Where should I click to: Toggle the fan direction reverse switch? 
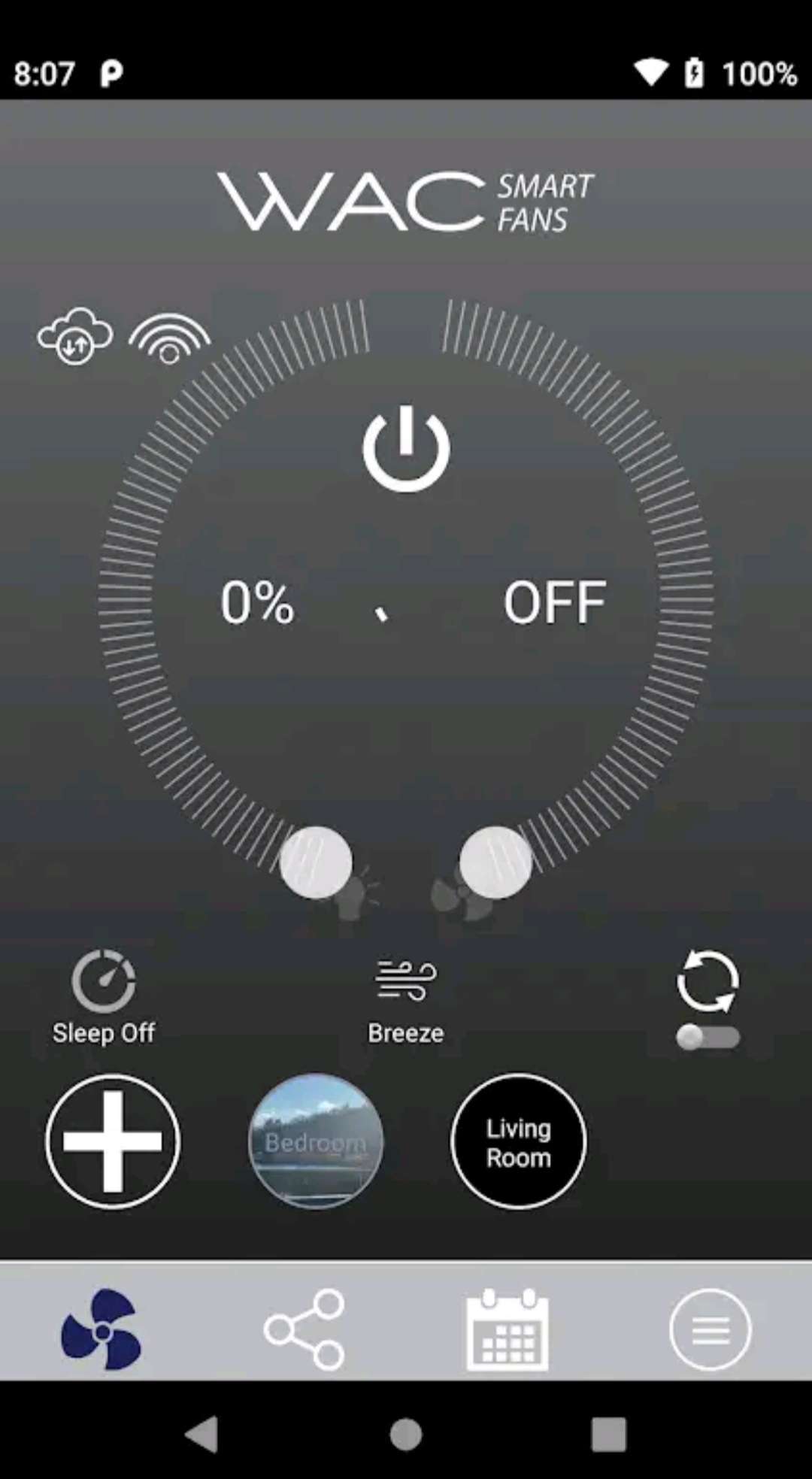tap(707, 1036)
